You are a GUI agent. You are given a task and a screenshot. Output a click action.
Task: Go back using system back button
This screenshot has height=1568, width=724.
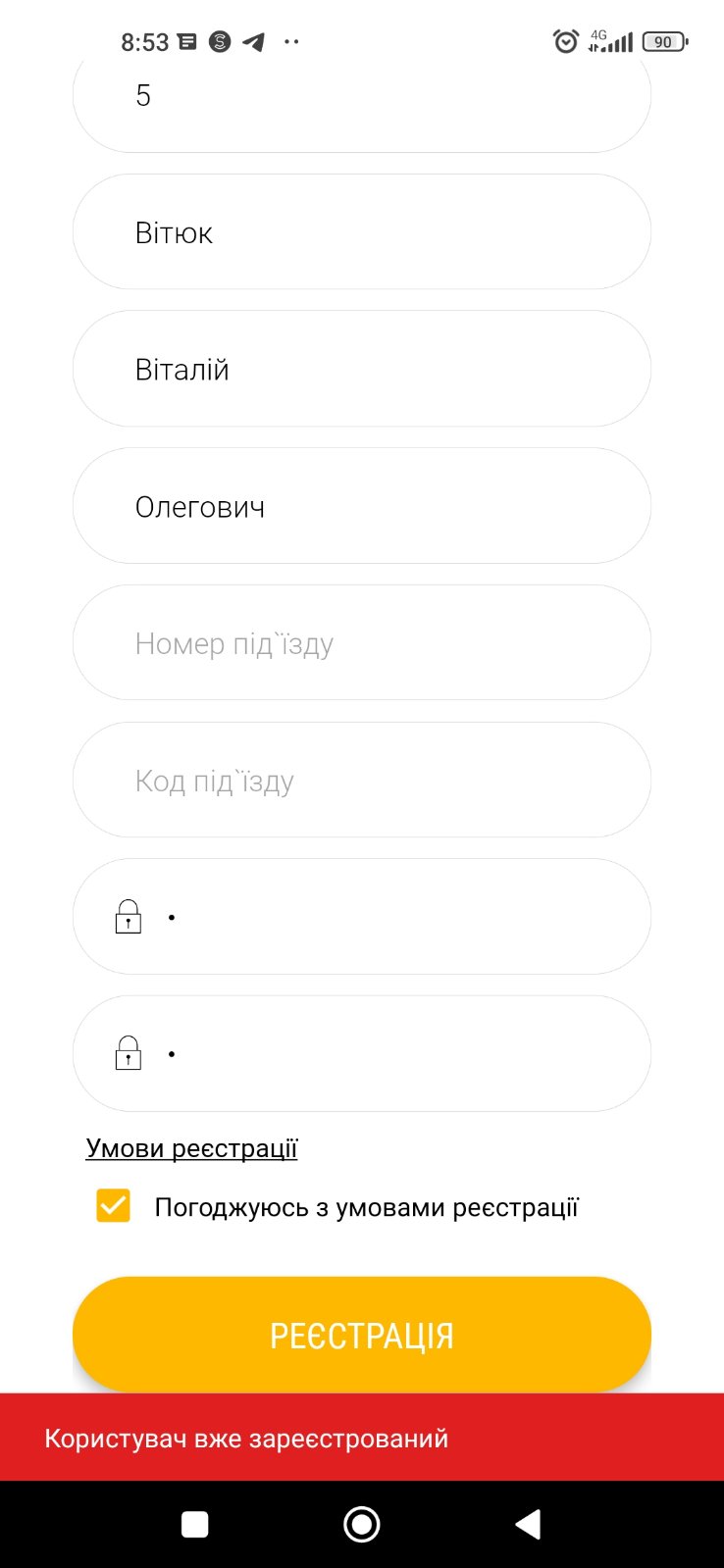point(528,1524)
